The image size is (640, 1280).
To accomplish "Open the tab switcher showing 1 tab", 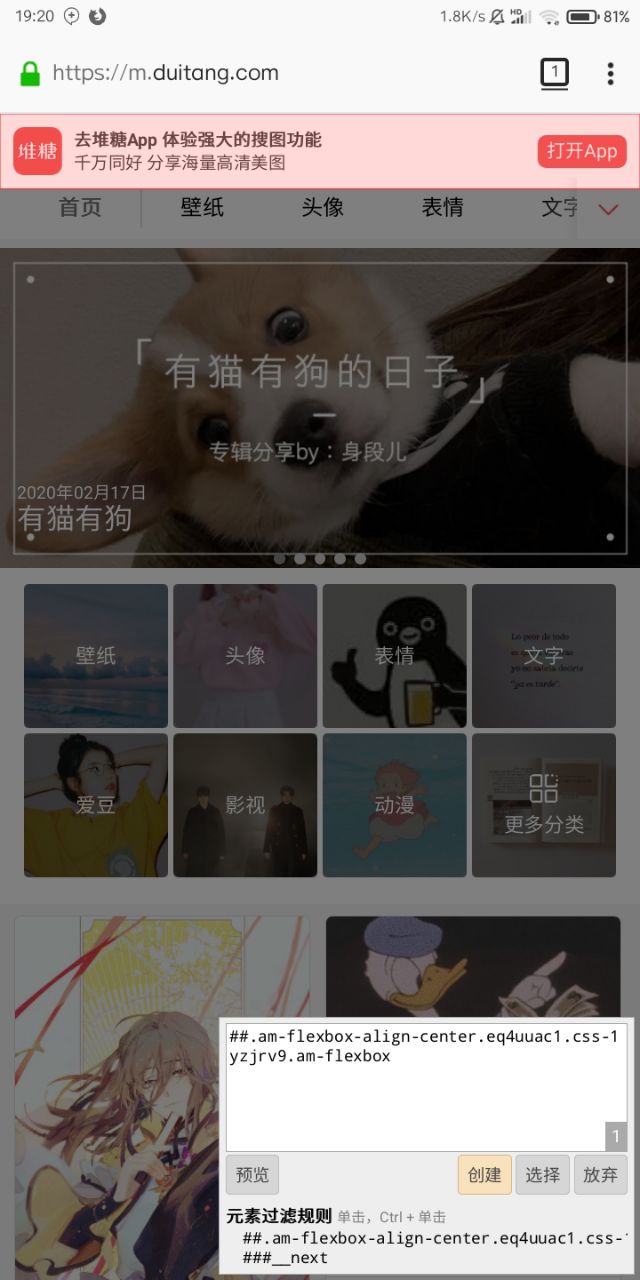I will point(554,73).
